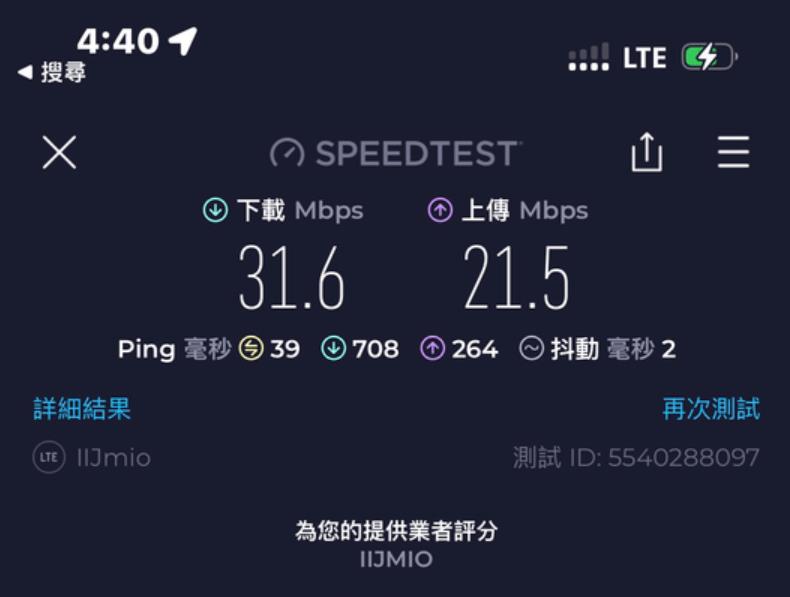Open 詳細結果 detailed results
The height and width of the screenshot is (597, 790).
82,408
